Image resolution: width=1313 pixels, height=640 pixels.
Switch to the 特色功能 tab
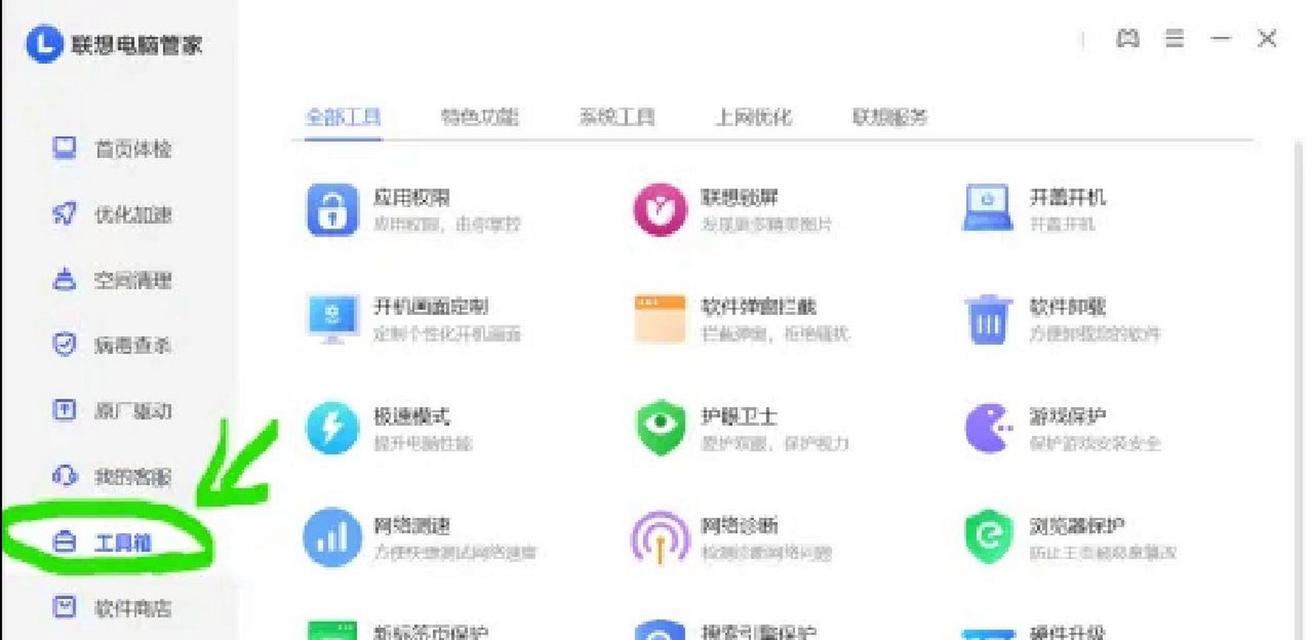(x=480, y=117)
